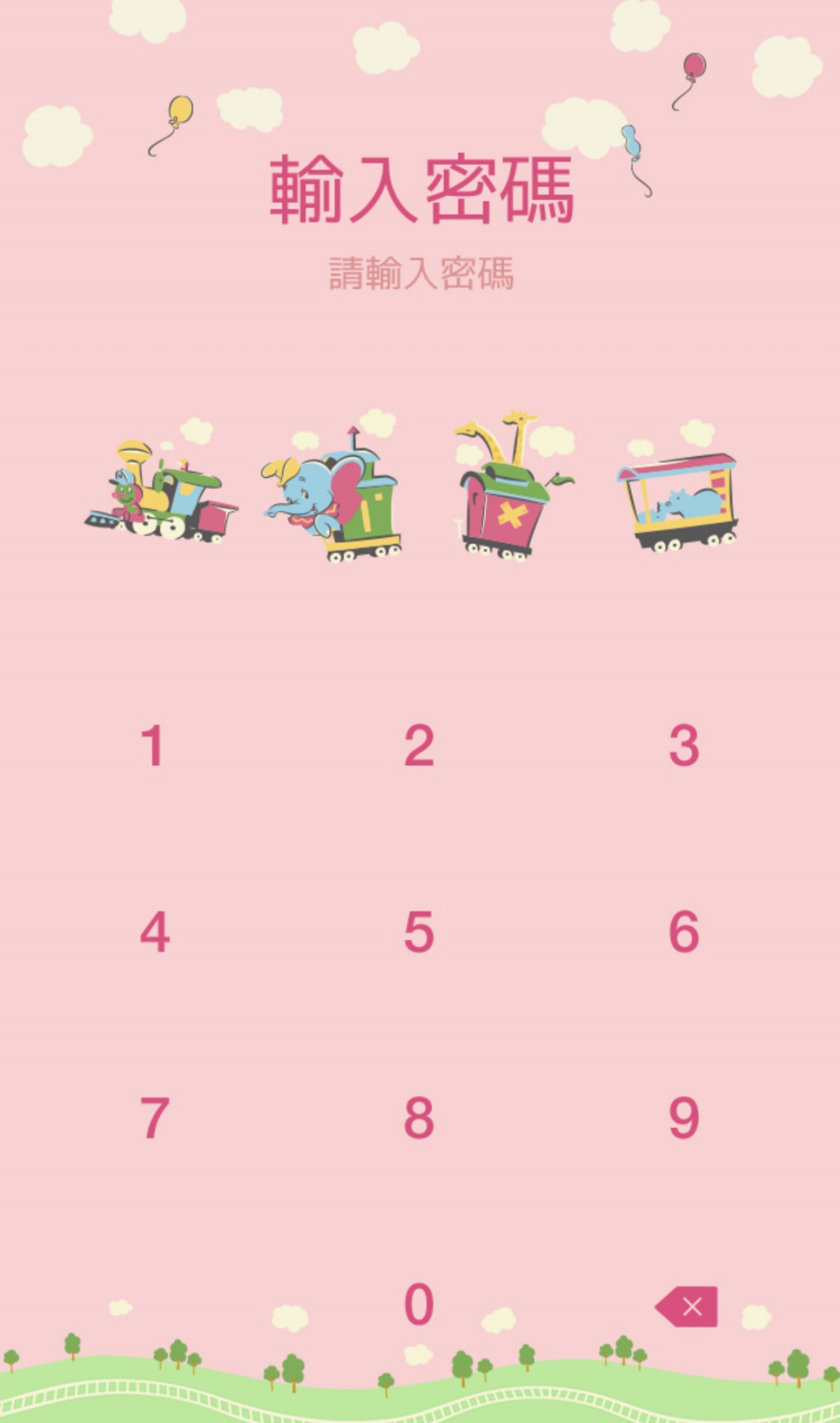840x1423 pixels.
Task: Enter digit 1 on the passcode keypad
Action: point(152,745)
